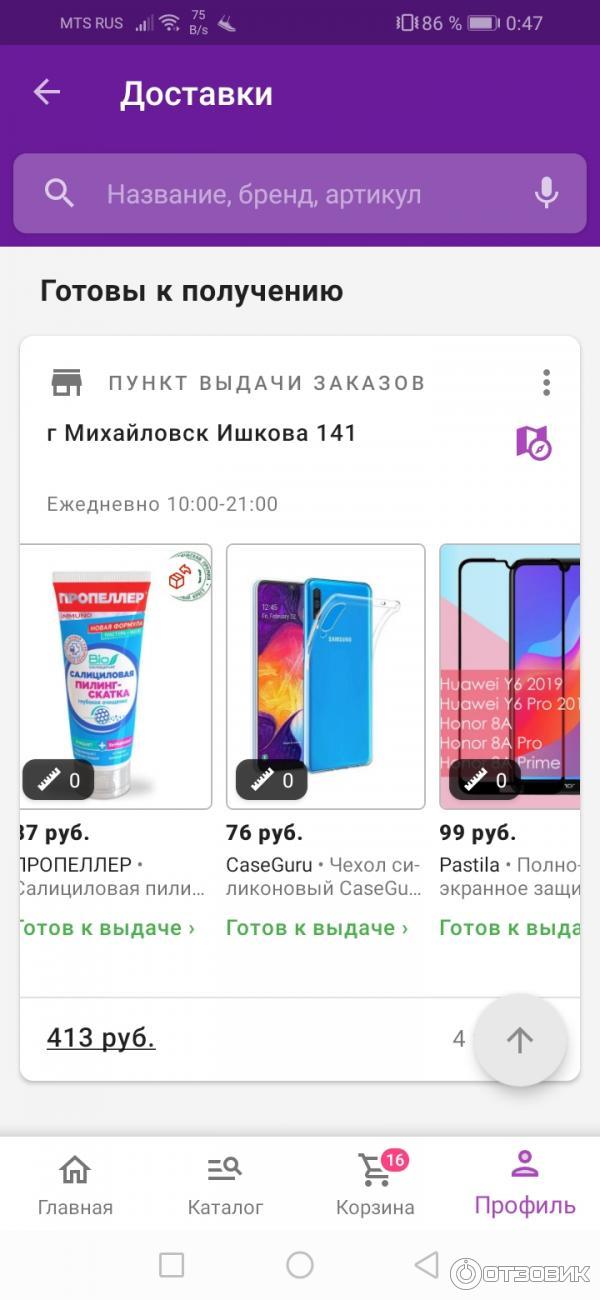The width and height of the screenshot is (600, 1300).
Task: Open the Корзина tab
Action: (375, 1186)
